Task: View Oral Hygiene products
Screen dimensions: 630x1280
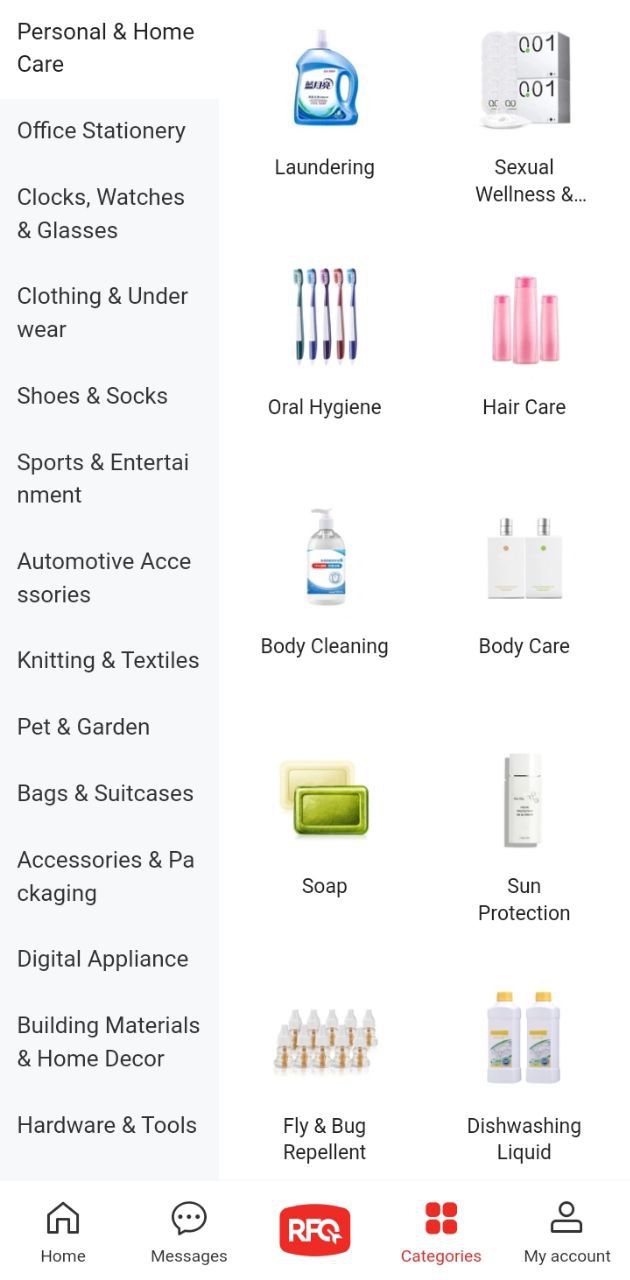Action: click(x=325, y=340)
